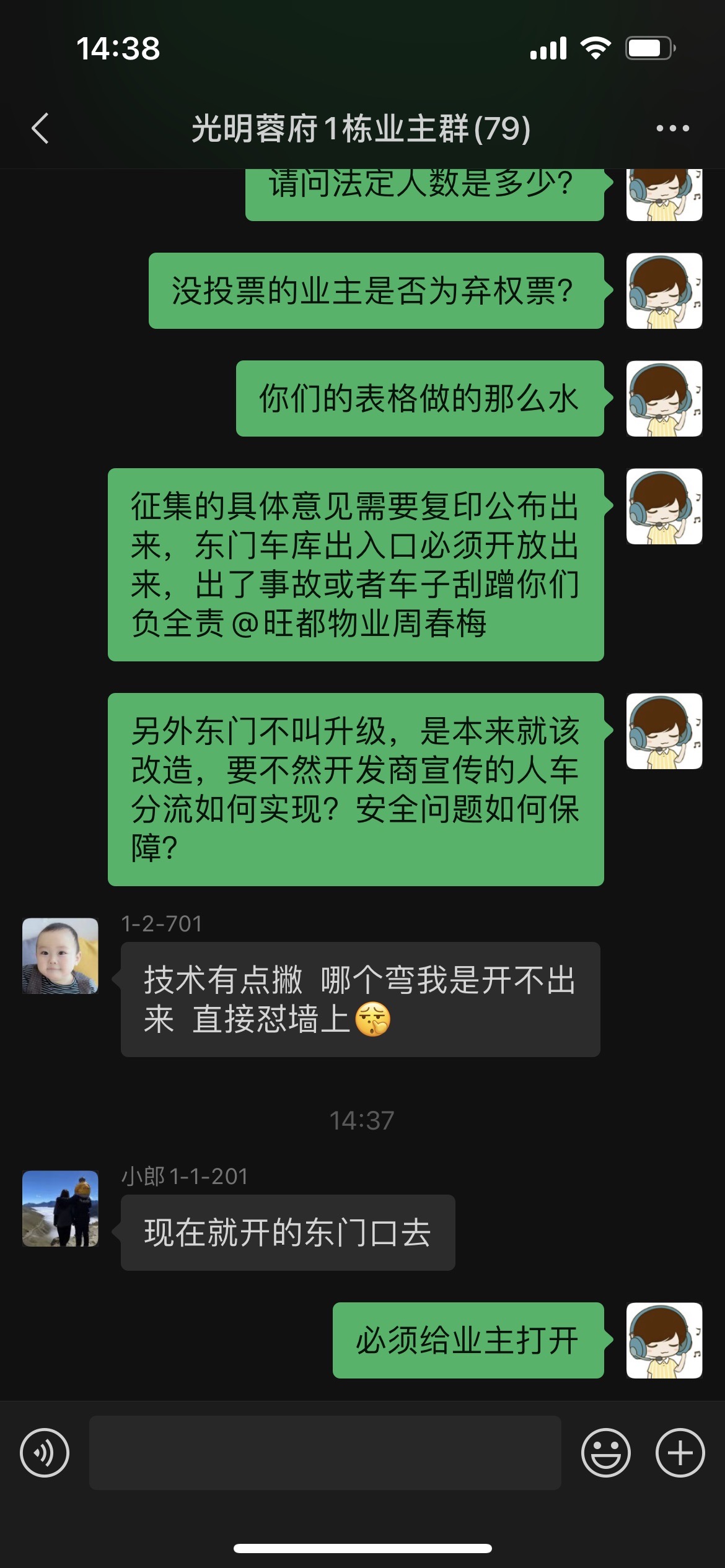This screenshot has width=725, height=1568.
Task: Go back to the chat list
Action: 40,128
